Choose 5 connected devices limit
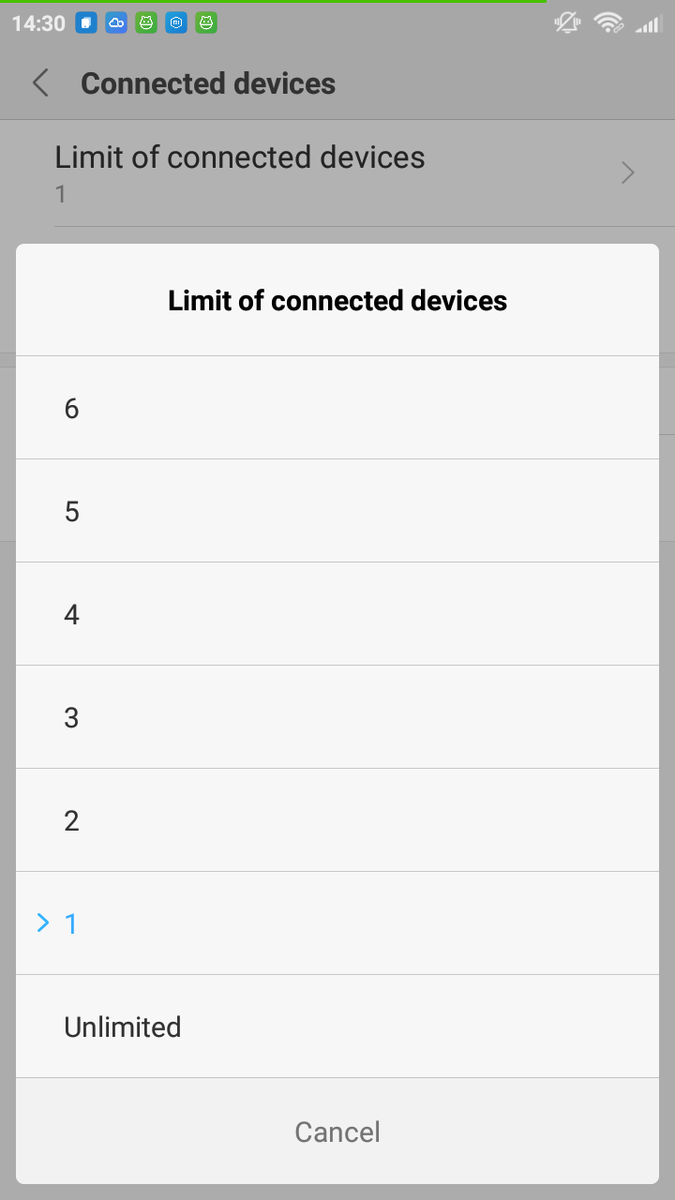675x1200 pixels. coord(337,511)
